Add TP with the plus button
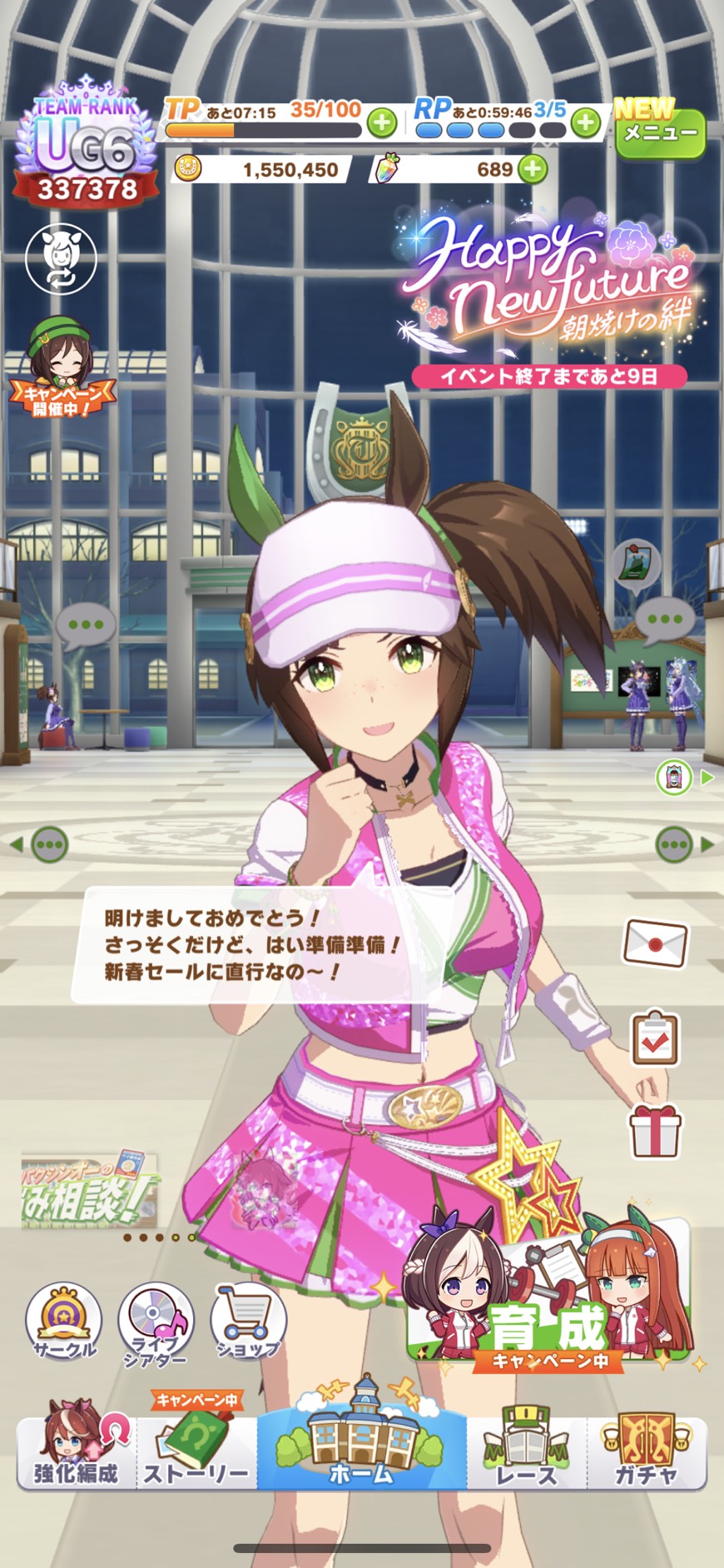The height and width of the screenshot is (1568, 724). coord(381,123)
